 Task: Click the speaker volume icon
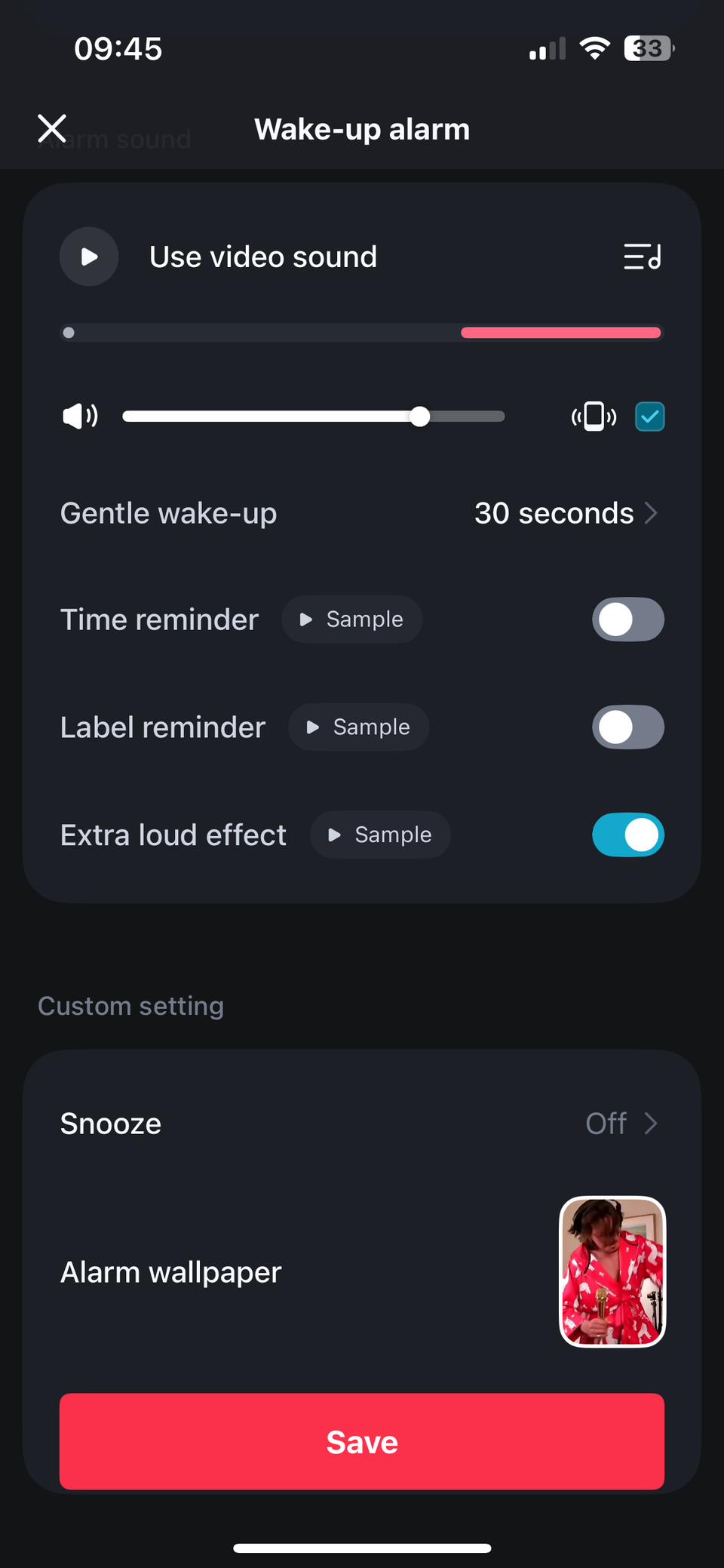coord(79,416)
